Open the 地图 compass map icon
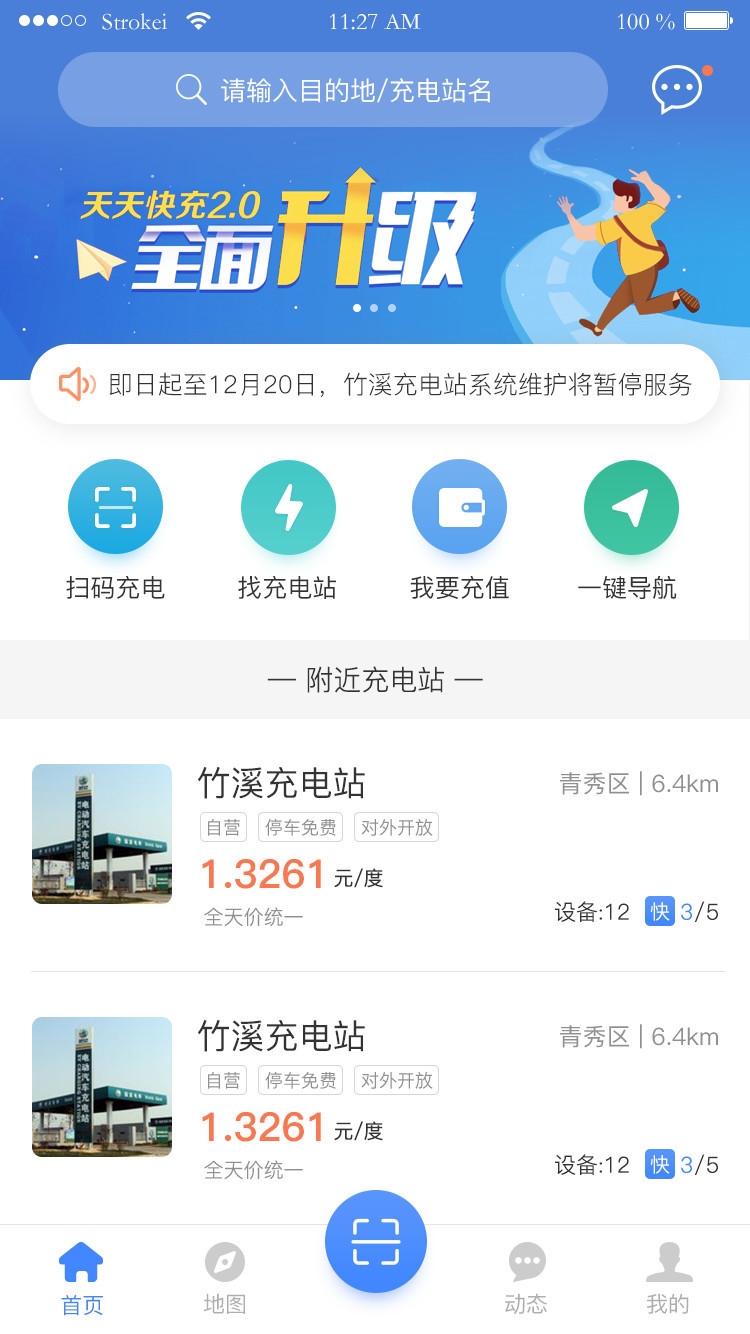Viewport: 750px width, 1334px height. click(224, 1263)
